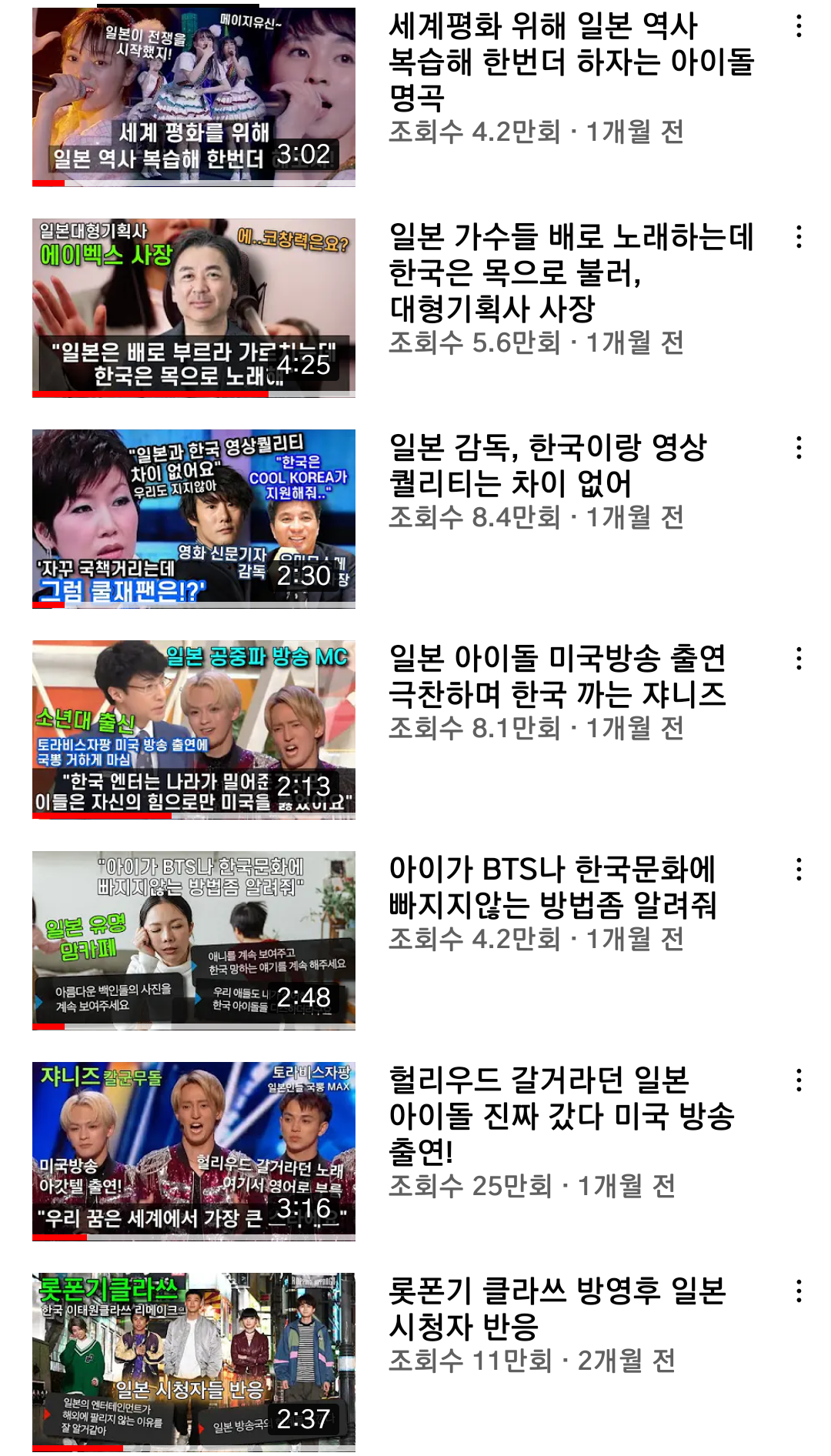This screenshot has width=831, height=1456.
Task: Open options for the 세계평화 위해 일본 역사 video
Action: click(x=799, y=26)
